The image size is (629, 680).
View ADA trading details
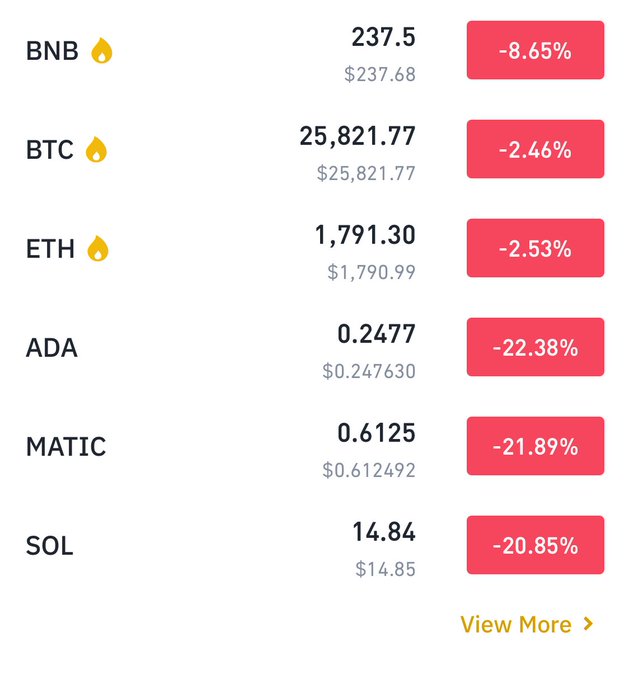[52, 348]
